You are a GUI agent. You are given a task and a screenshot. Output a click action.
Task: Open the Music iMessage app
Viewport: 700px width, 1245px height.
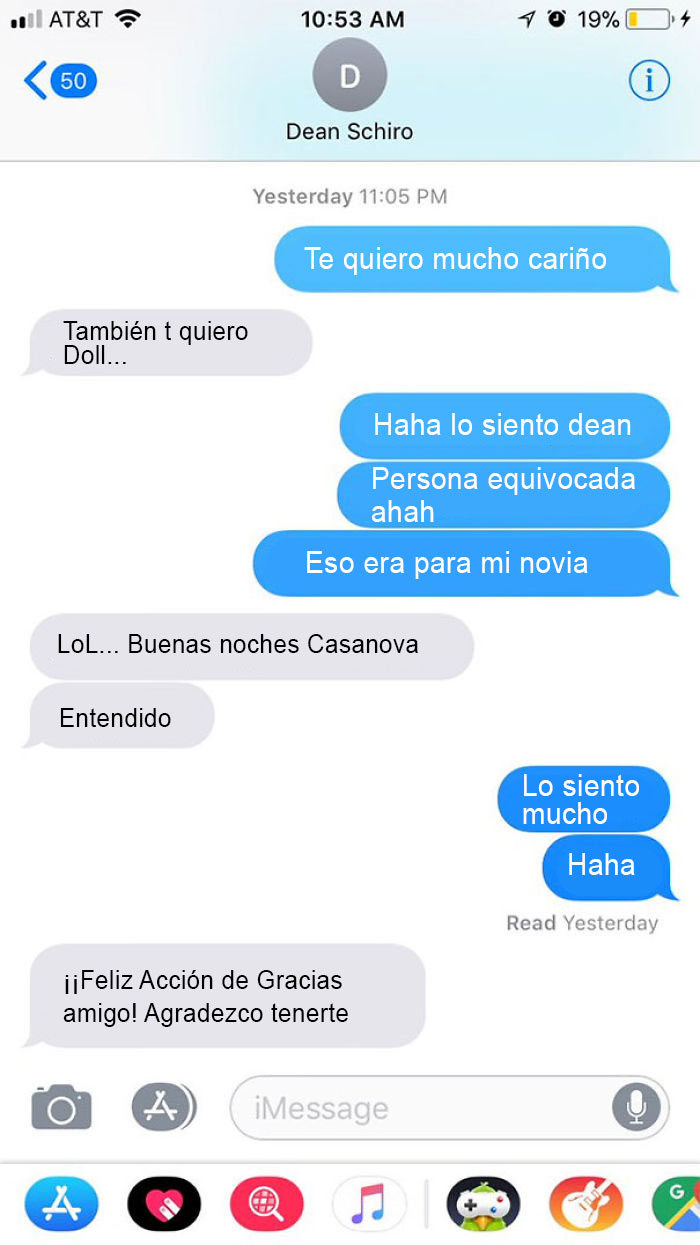pyautogui.click(x=369, y=1204)
